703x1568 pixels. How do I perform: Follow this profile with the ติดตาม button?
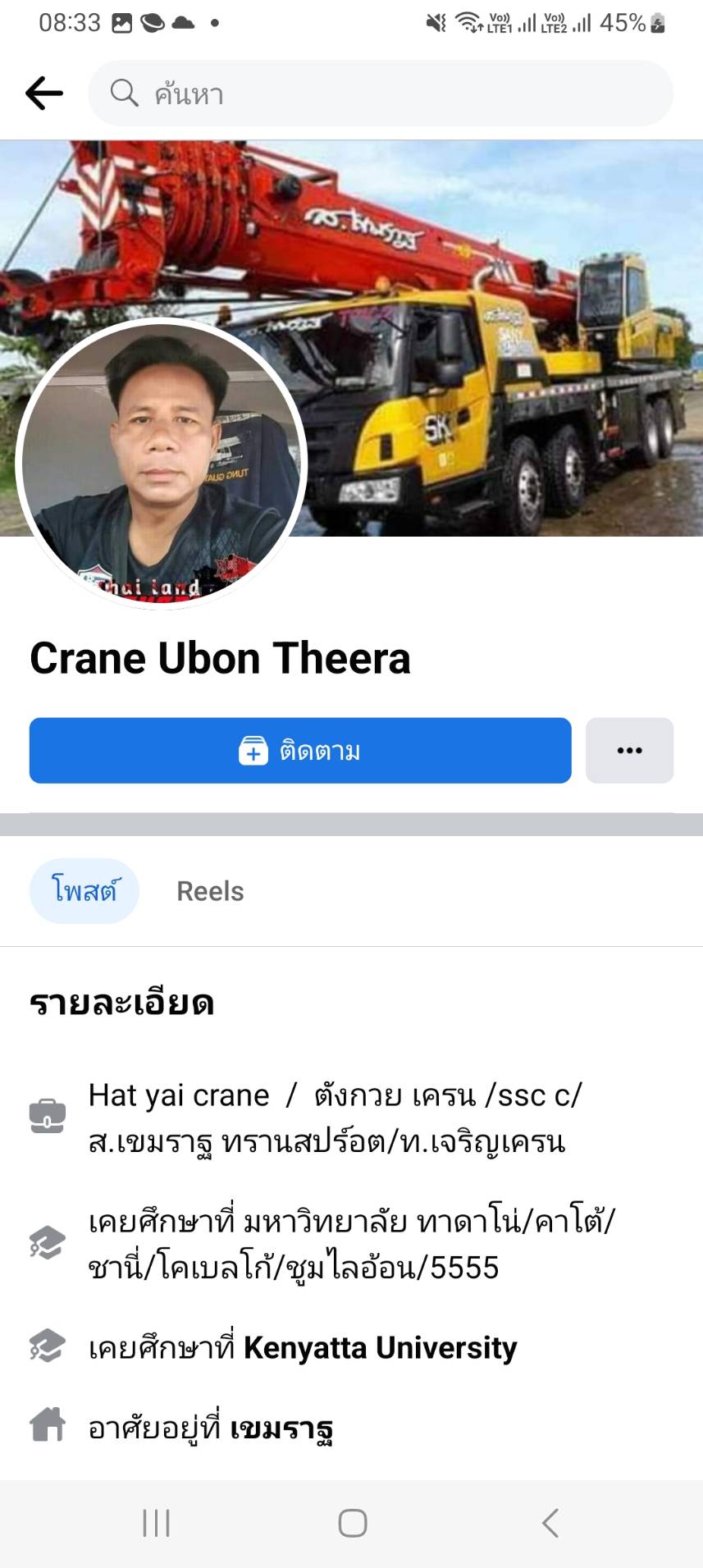coord(300,751)
